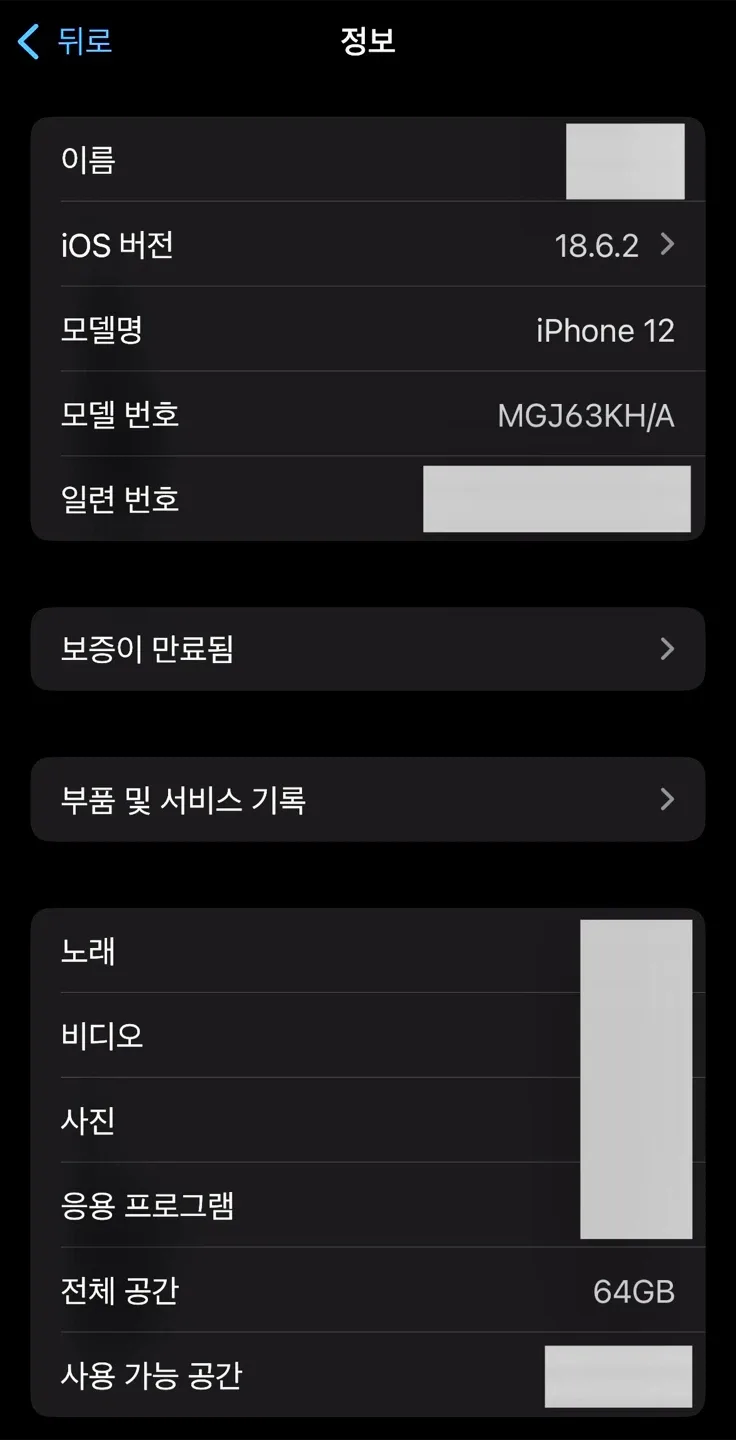736x1440 pixels.
Task: Open the iOS 버전 18.6.2 row
Action: (368, 245)
